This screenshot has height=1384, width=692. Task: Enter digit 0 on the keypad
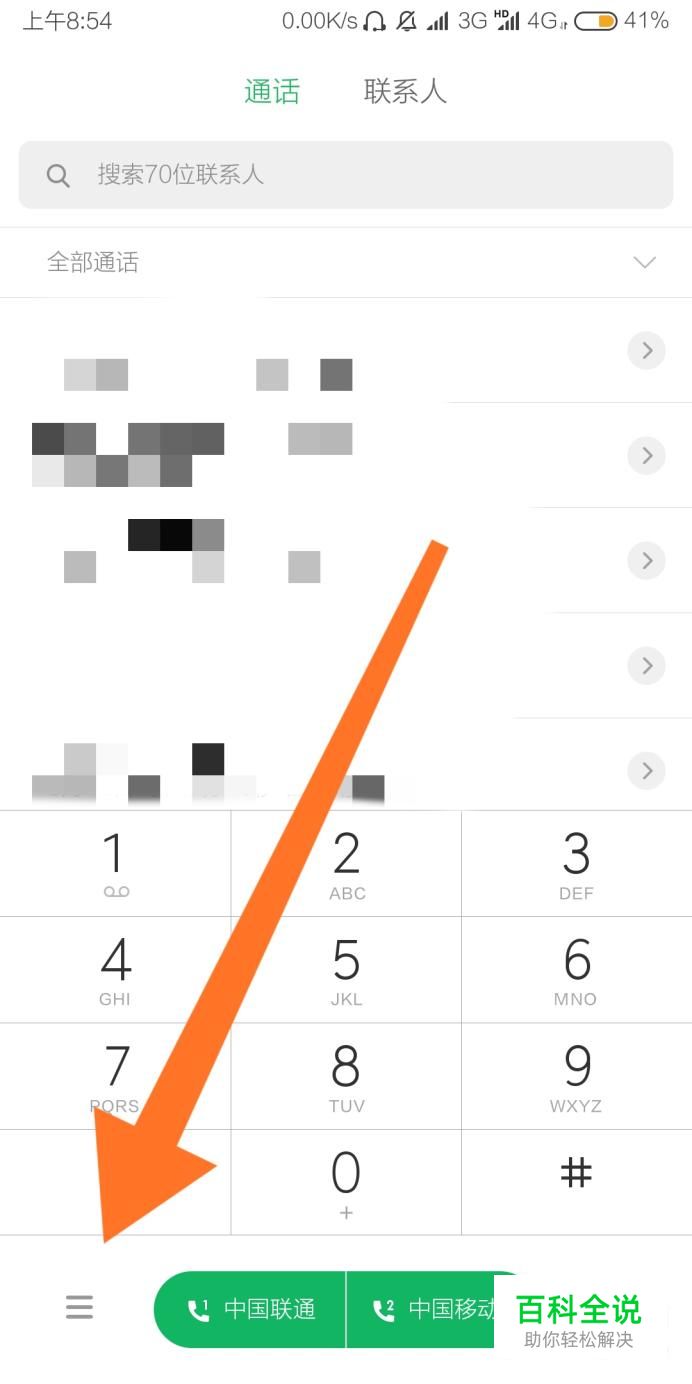[346, 1182]
